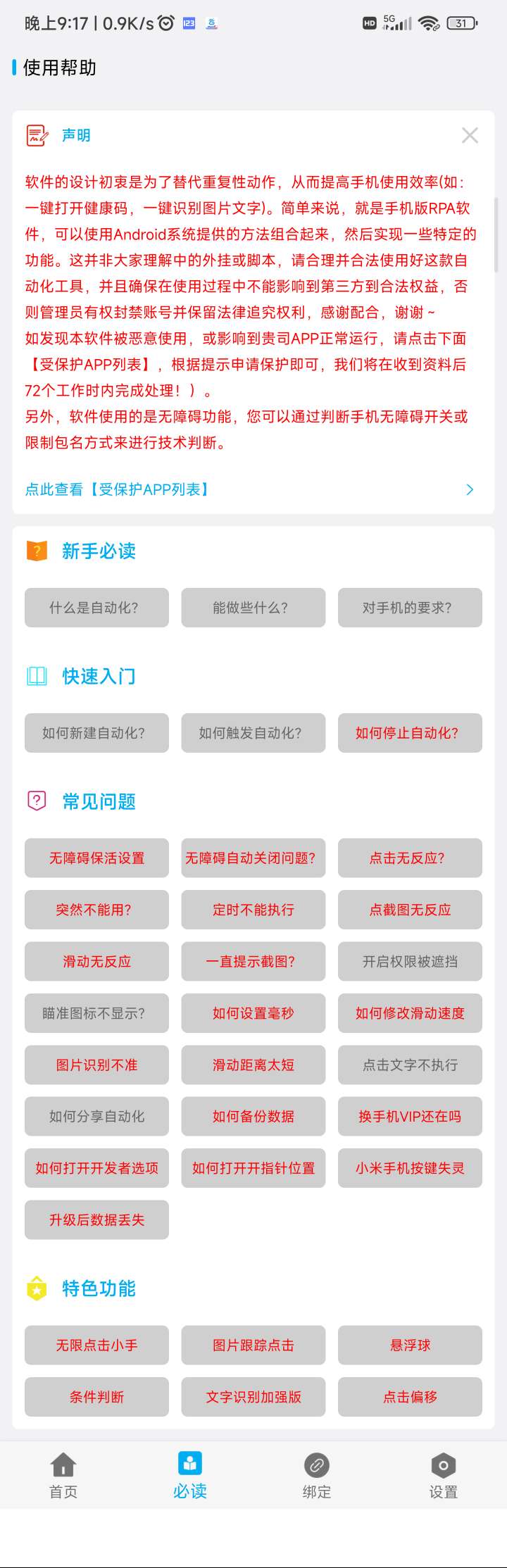The width and height of the screenshot is (507, 1568).
Task: Open 如何备份数据 help topic
Action: [253, 1117]
